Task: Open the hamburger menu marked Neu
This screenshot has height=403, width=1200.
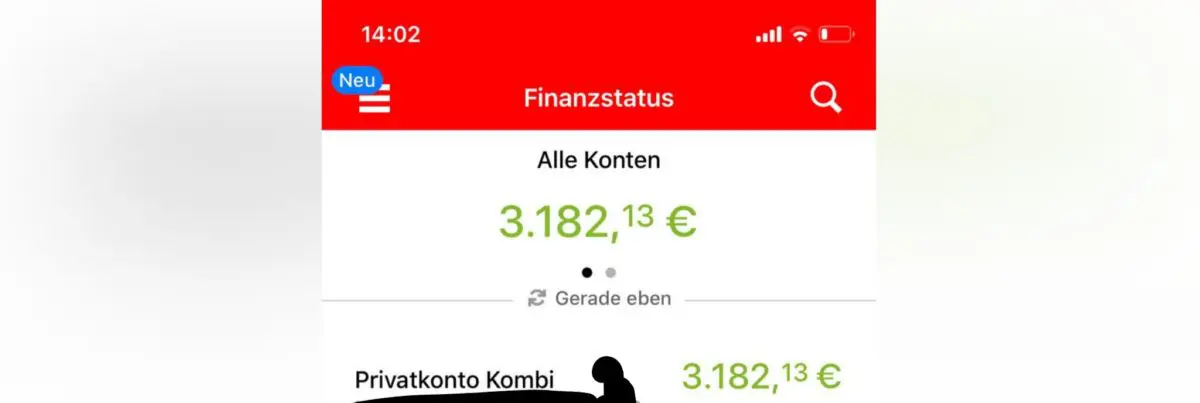Action: point(375,99)
